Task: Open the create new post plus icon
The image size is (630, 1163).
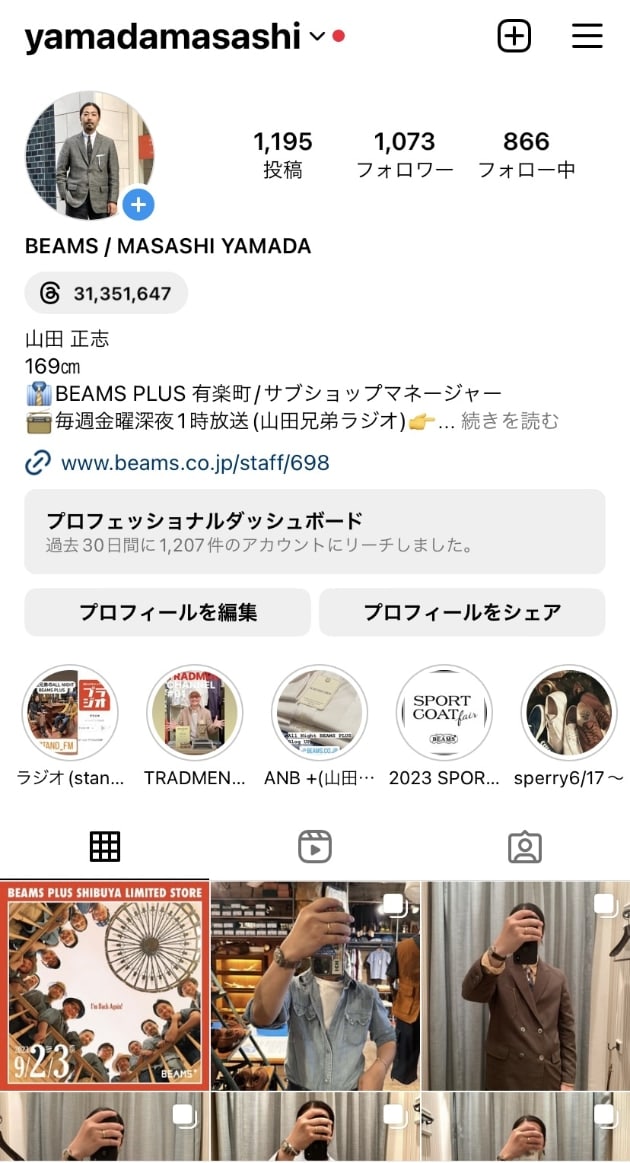Action: pyautogui.click(x=514, y=36)
